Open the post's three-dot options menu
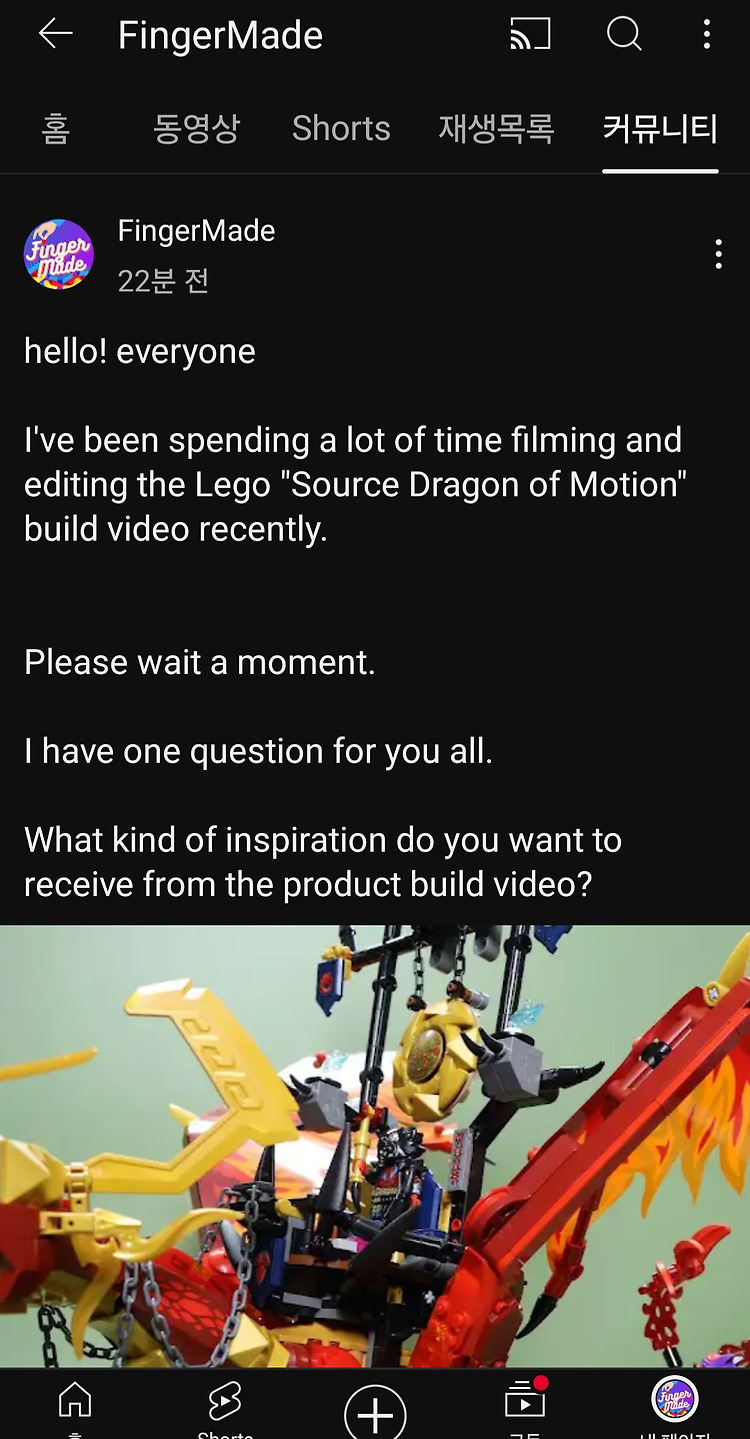 (x=718, y=254)
